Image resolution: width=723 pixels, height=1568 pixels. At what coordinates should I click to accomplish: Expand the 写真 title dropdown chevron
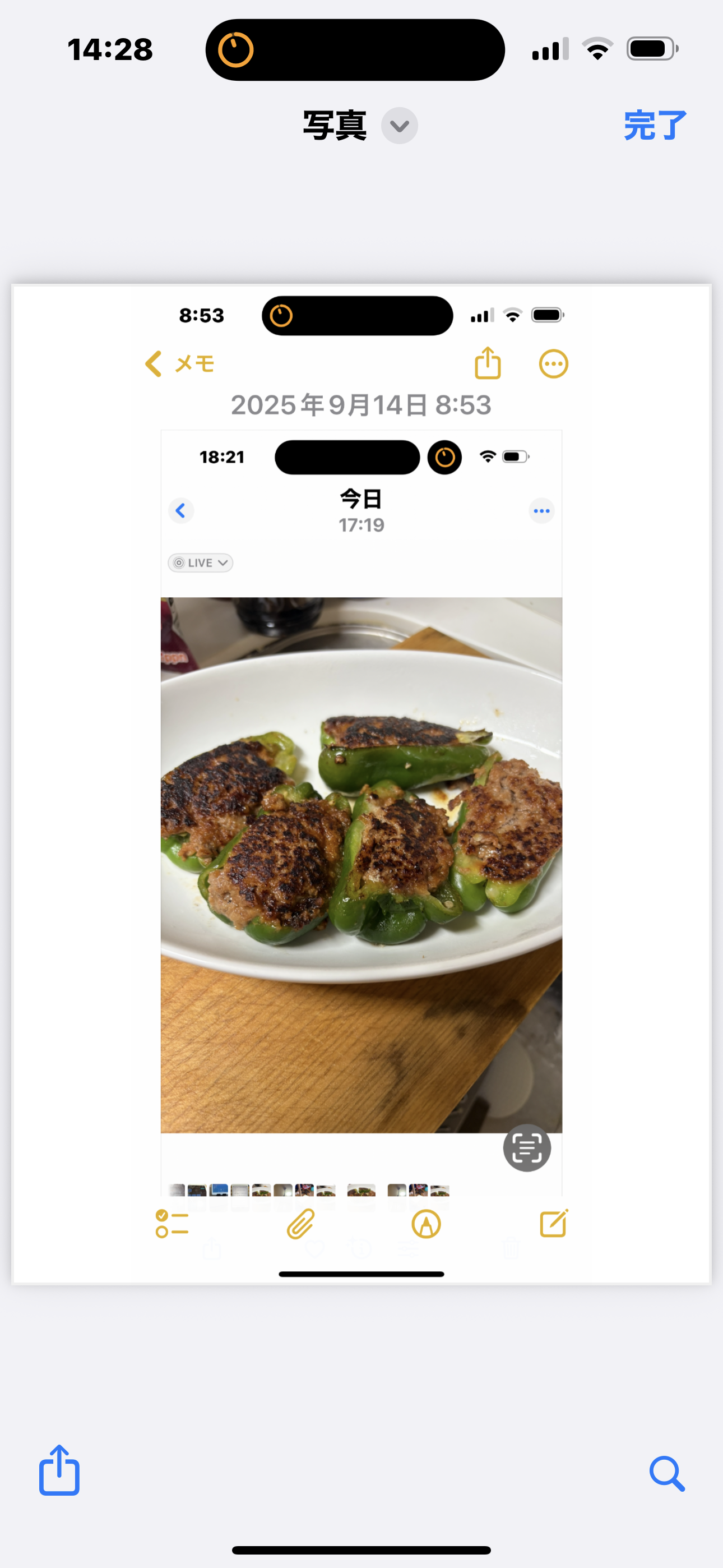click(x=399, y=126)
